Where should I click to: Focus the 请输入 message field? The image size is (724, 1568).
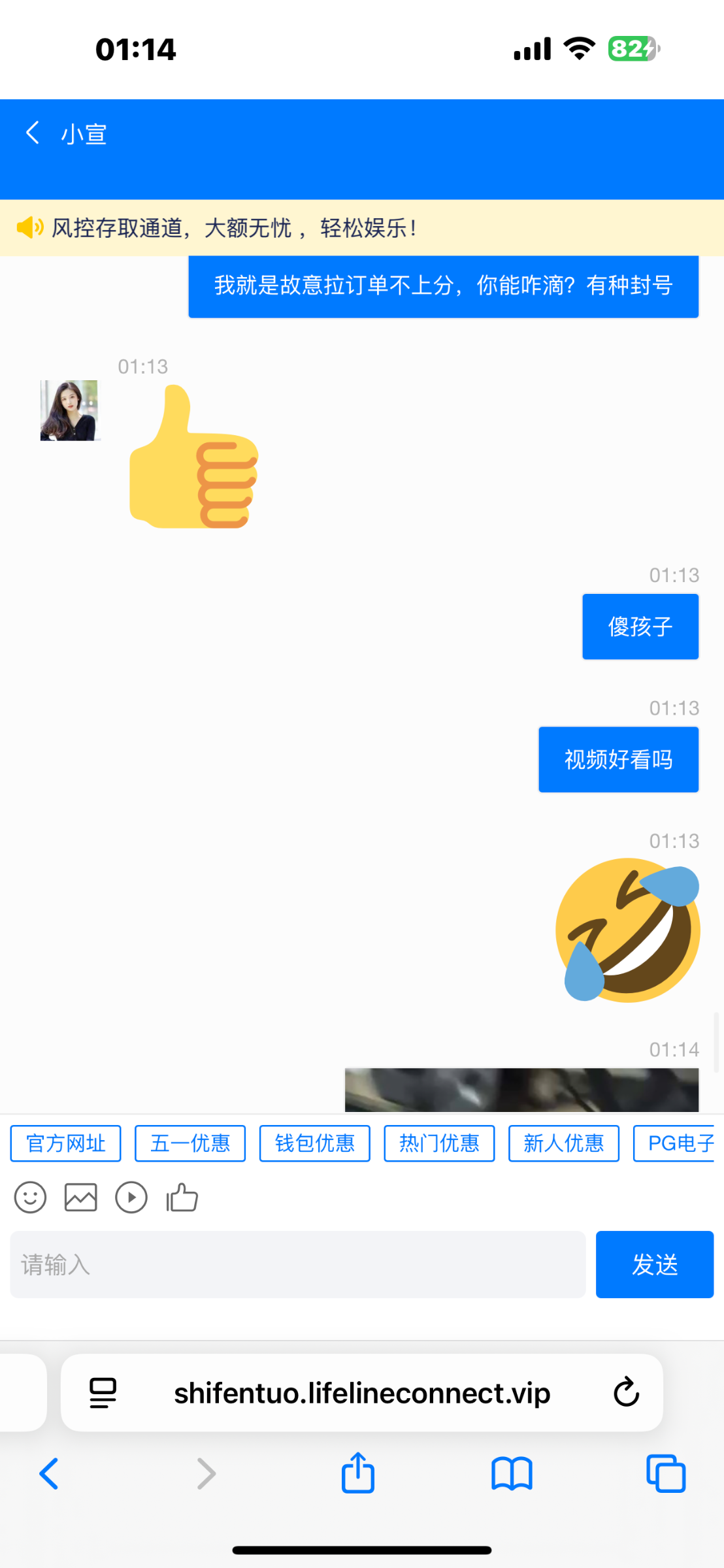[297, 1265]
